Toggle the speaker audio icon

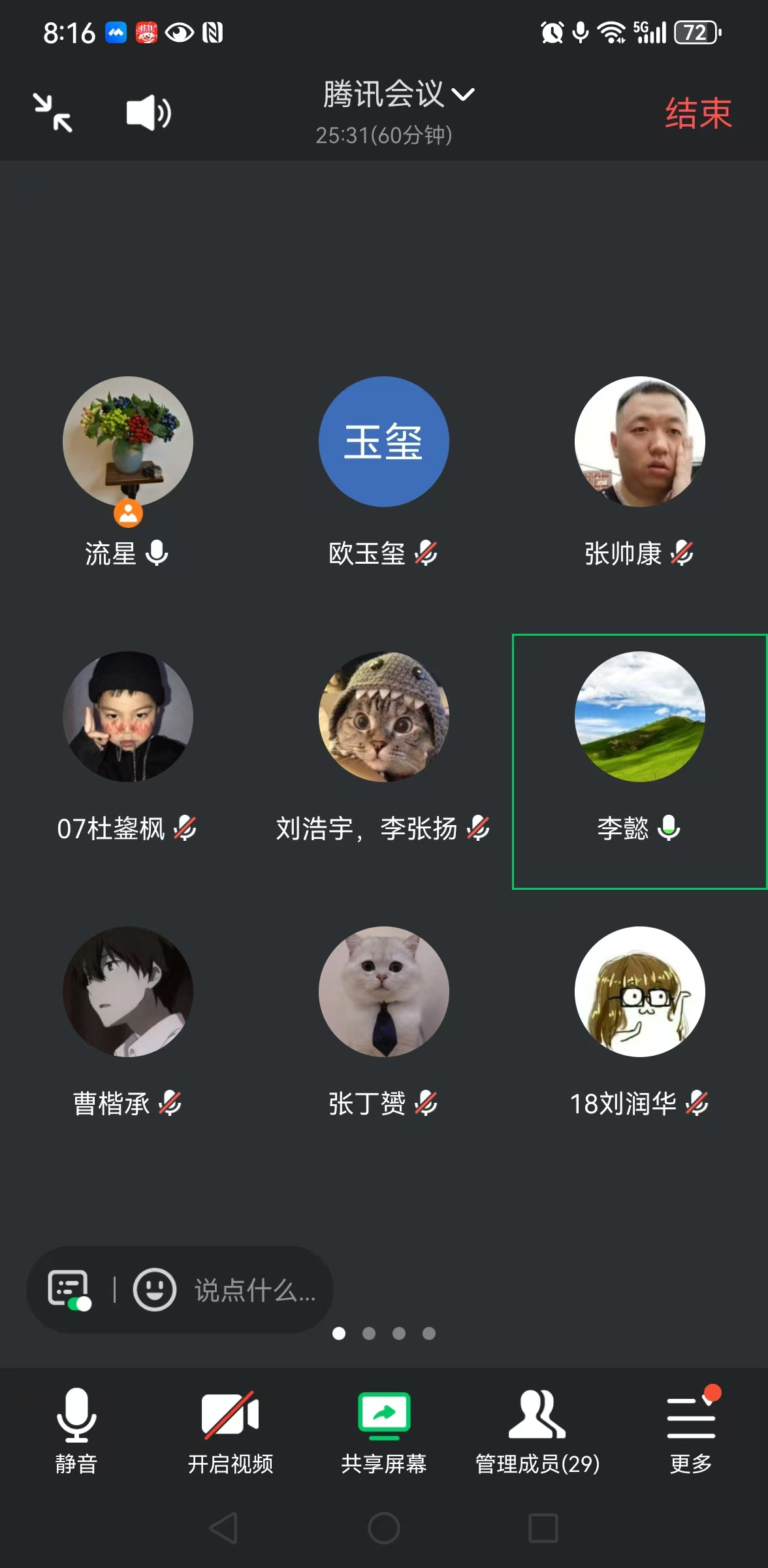148,113
